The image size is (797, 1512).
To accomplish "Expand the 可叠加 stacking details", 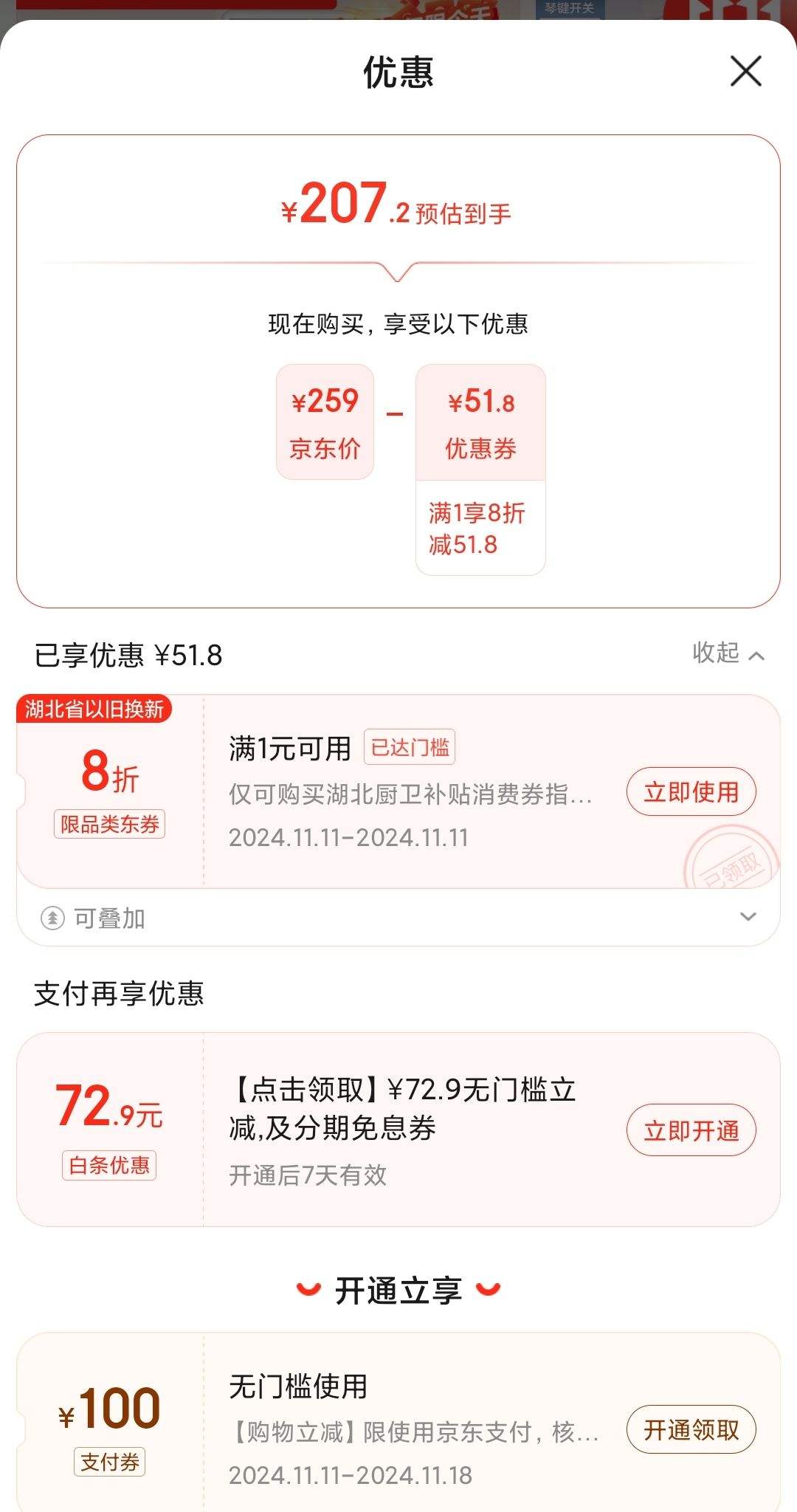I will point(398,918).
